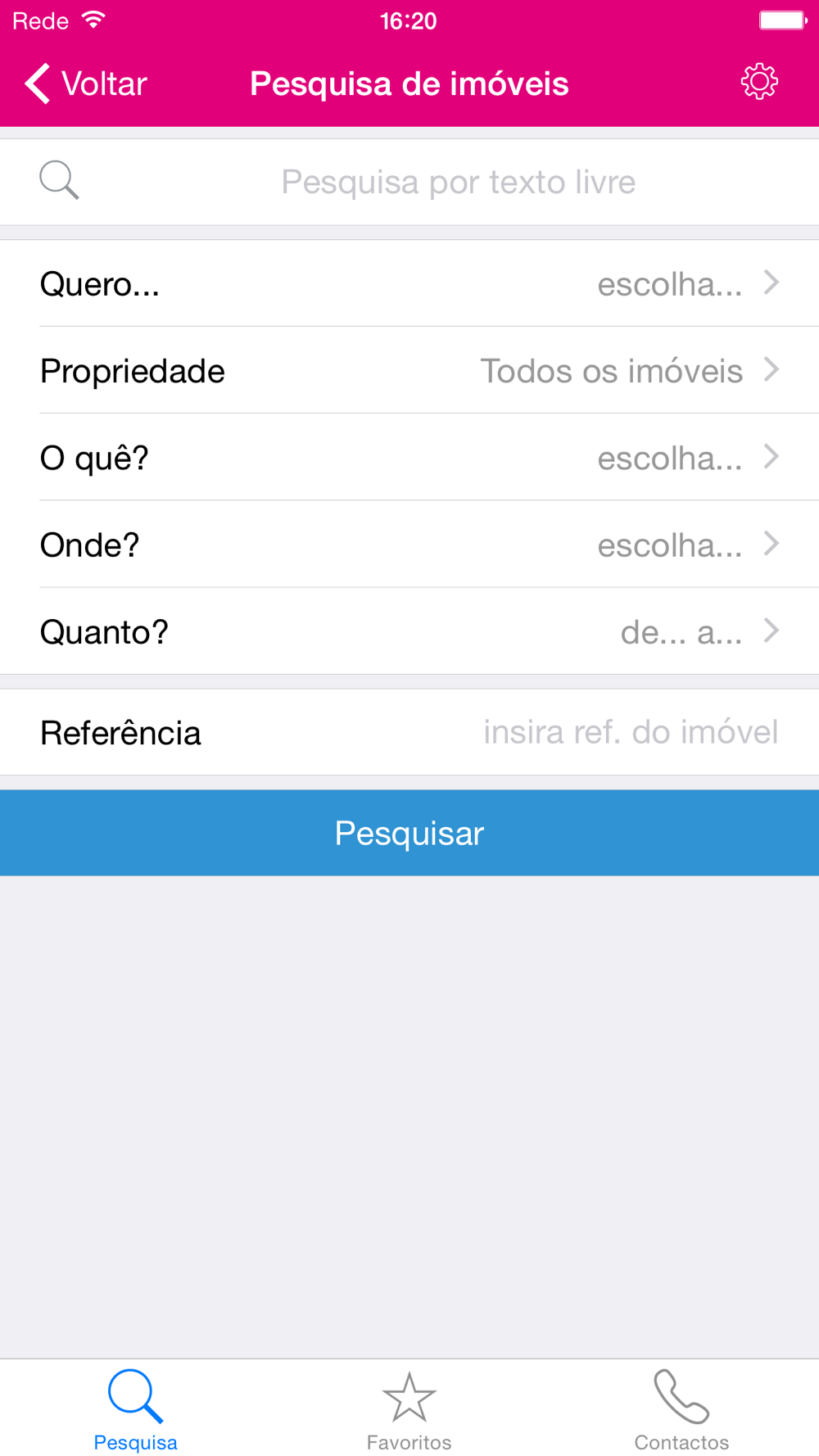Open the settings gear icon
Viewport: 819px width, 1456px height.
tap(759, 82)
